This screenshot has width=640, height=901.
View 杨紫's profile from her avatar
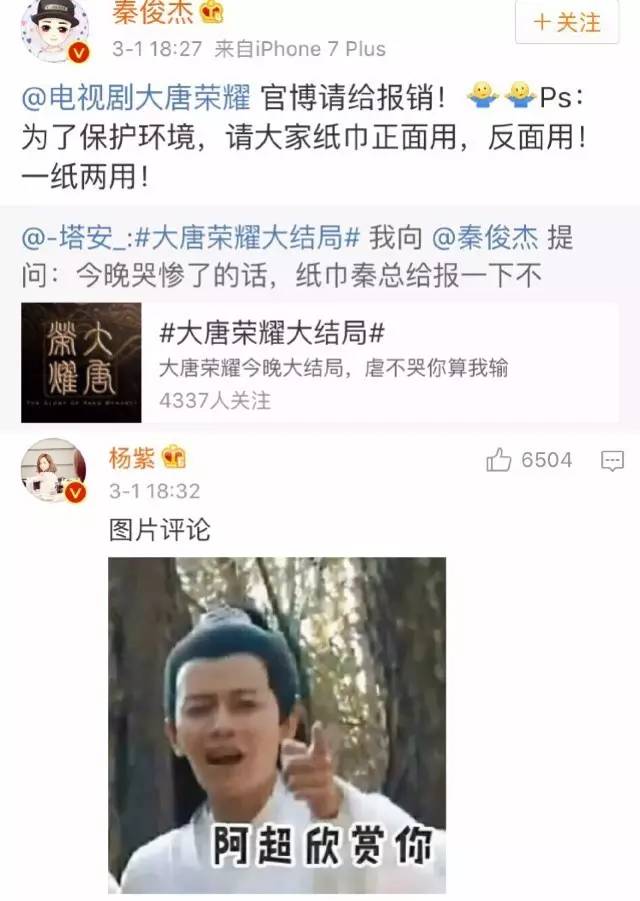tap(54, 470)
